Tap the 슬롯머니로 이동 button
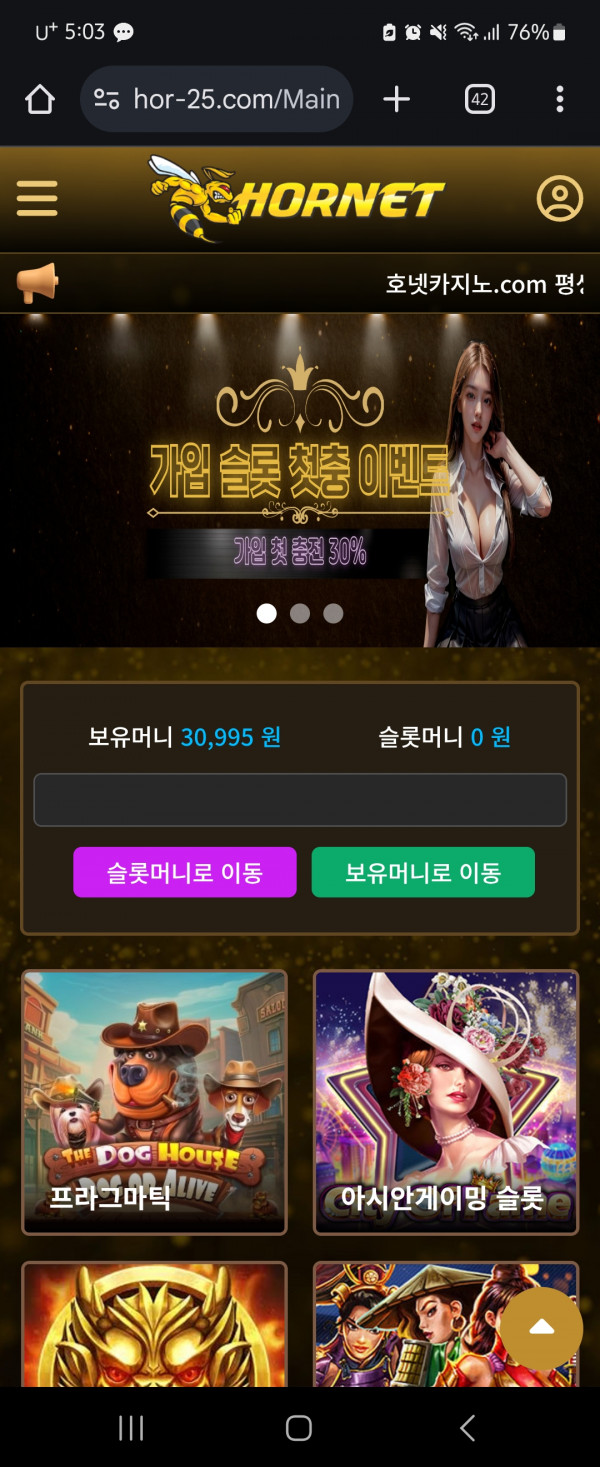This screenshot has height=1467, width=600. coord(185,872)
